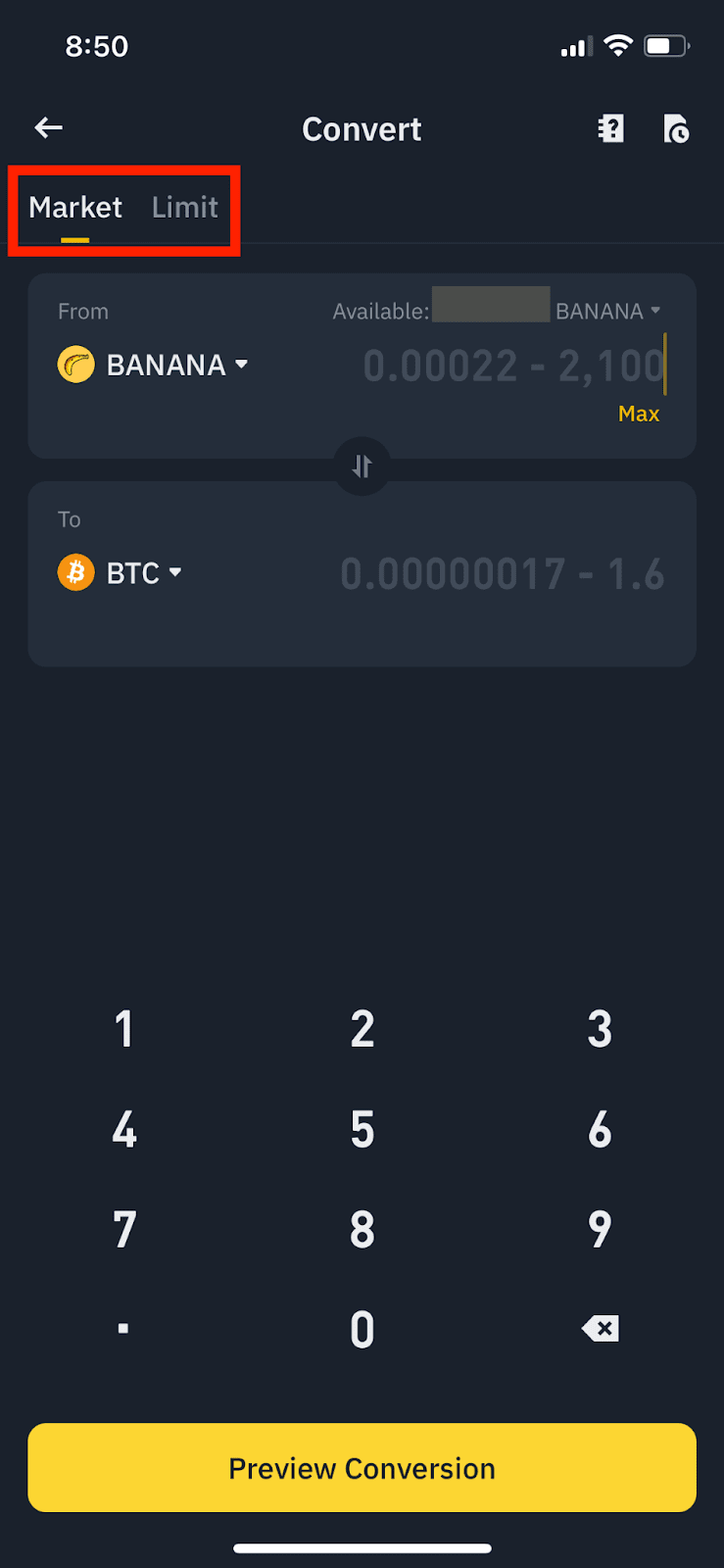Focus the To amount field
Viewport: 724px width, 1568px height.
coord(502,574)
